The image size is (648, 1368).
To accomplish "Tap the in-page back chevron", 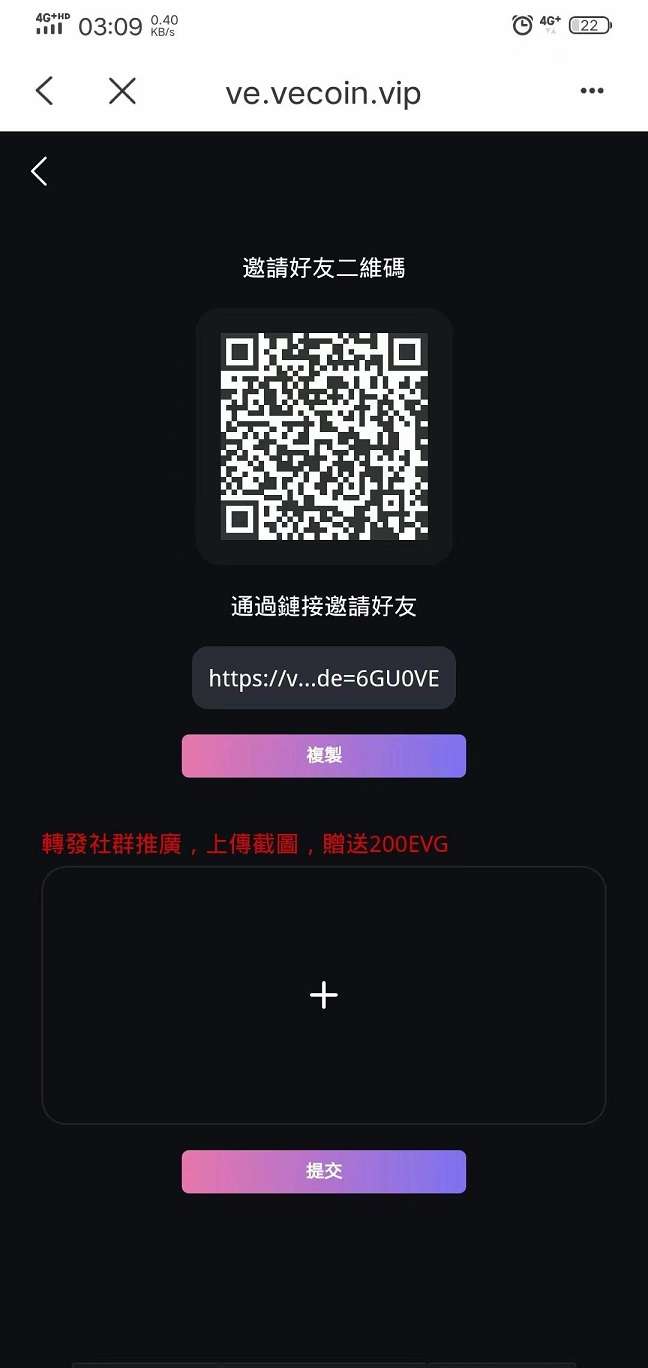I will pyautogui.click(x=39, y=171).
